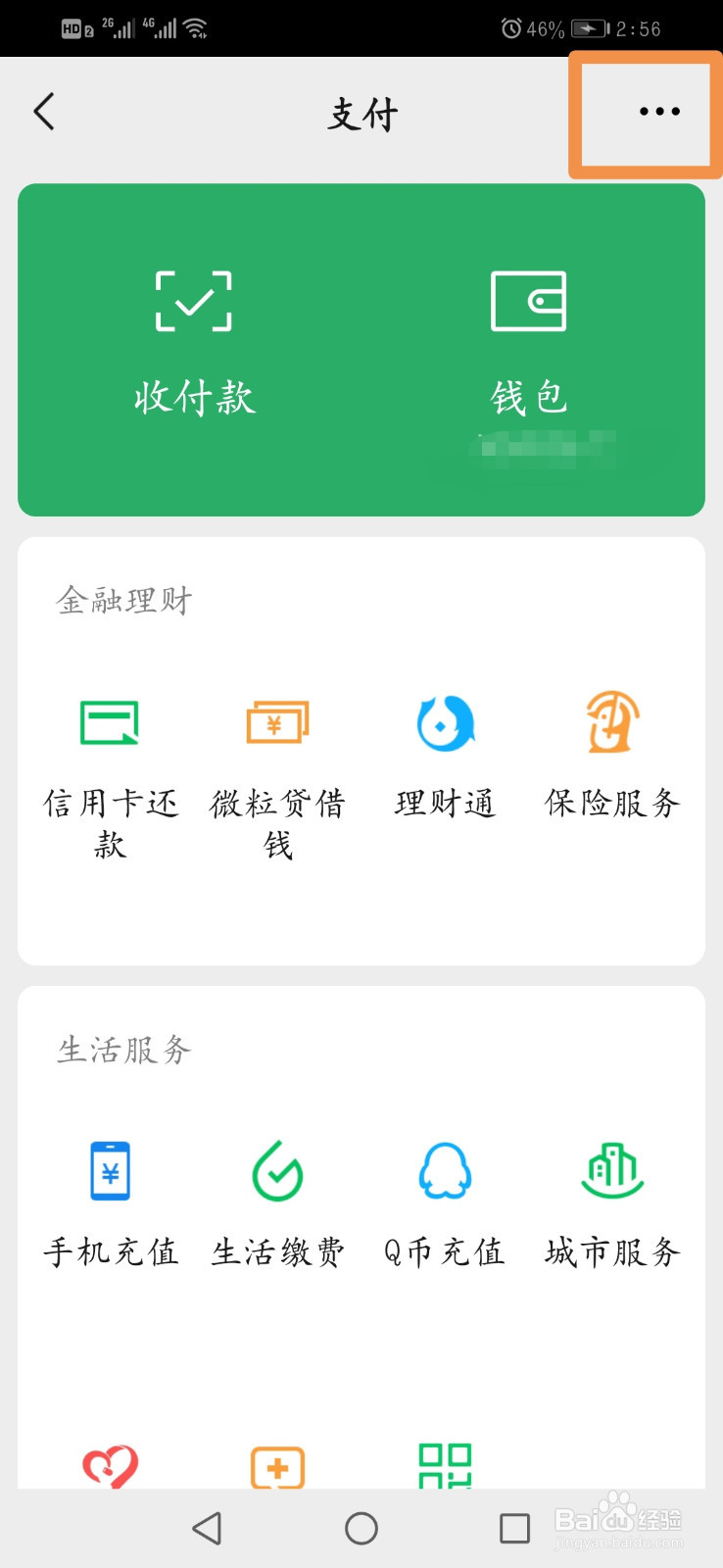Open the 钱包 wallet
The height and width of the screenshot is (1568, 723).
pyautogui.click(x=528, y=343)
